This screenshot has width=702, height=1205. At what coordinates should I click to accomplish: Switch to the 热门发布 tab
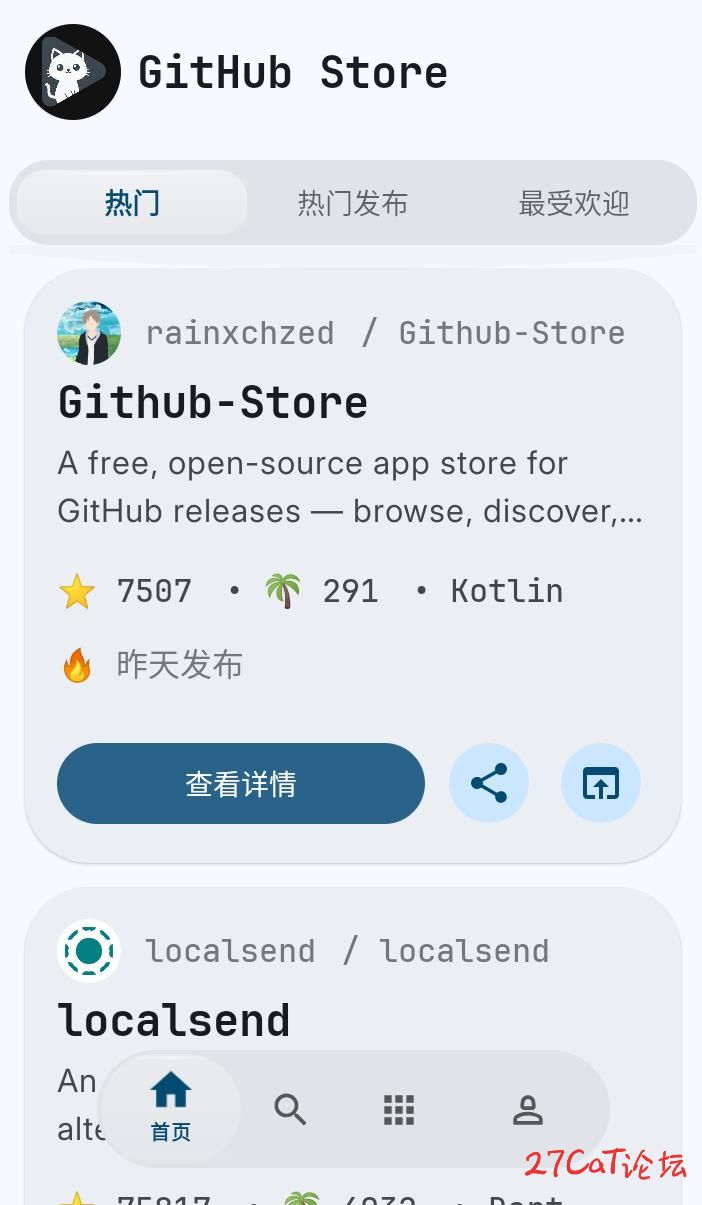tap(352, 203)
